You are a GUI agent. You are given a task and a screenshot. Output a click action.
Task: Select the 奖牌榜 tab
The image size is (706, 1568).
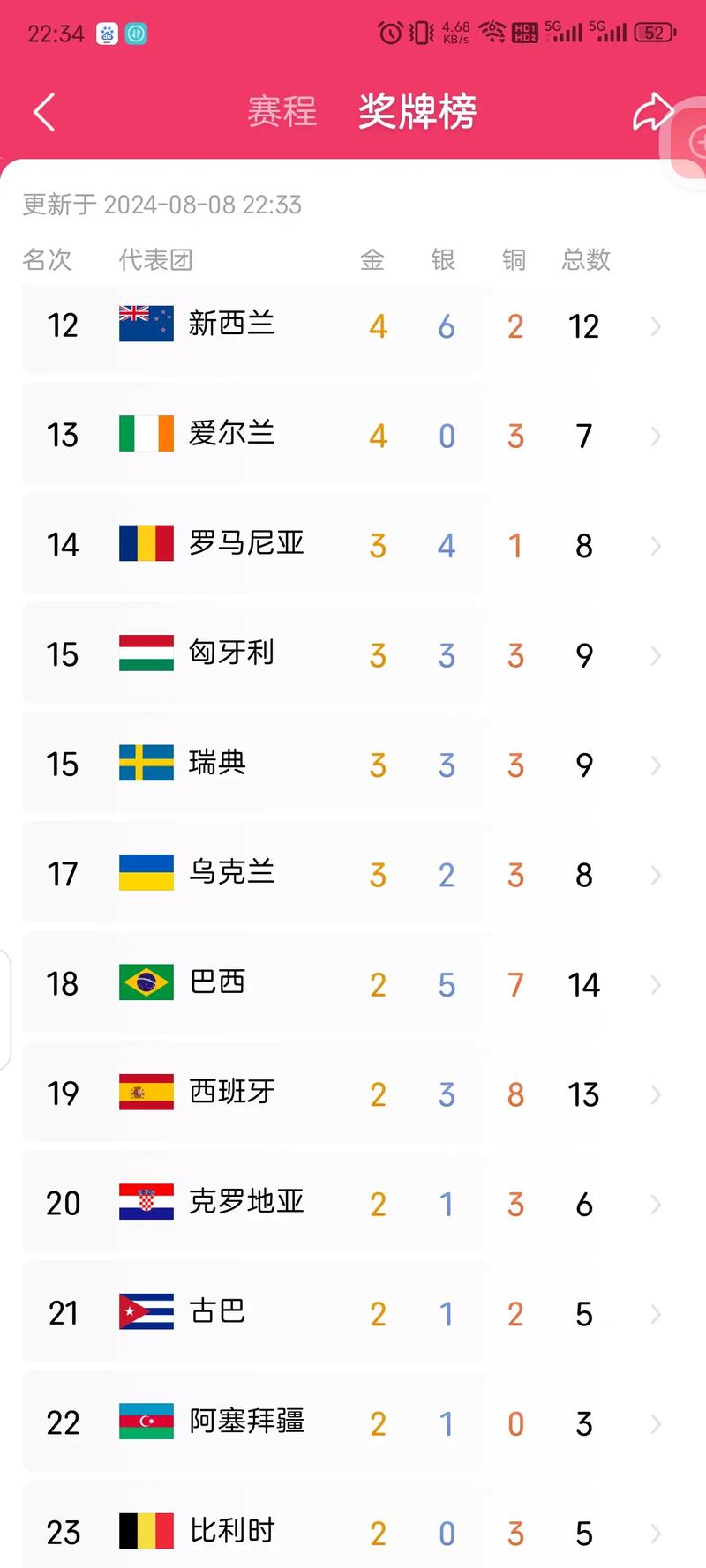[x=417, y=112]
